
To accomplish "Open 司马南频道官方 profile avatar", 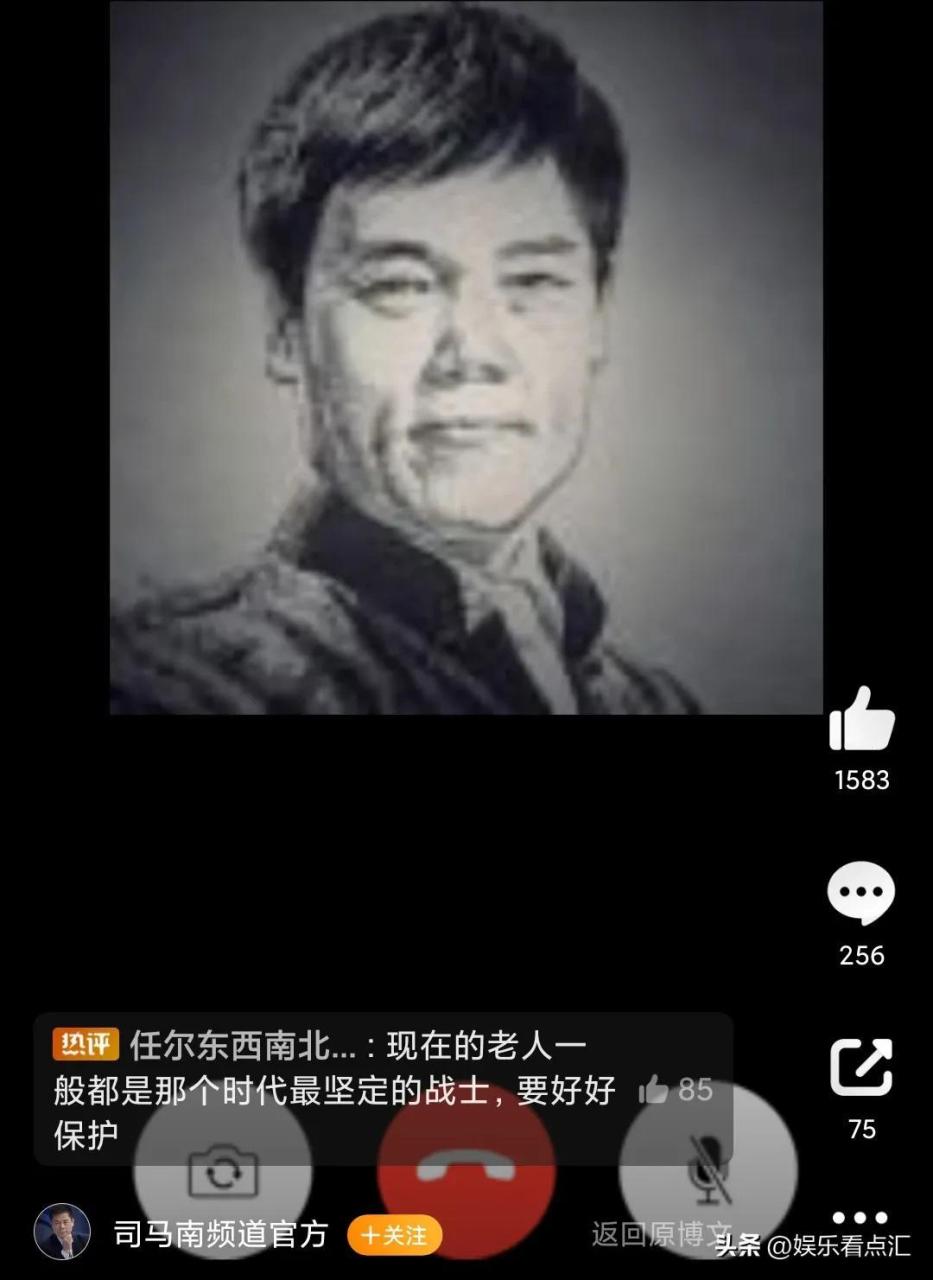I will click(x=62, y=1232).
